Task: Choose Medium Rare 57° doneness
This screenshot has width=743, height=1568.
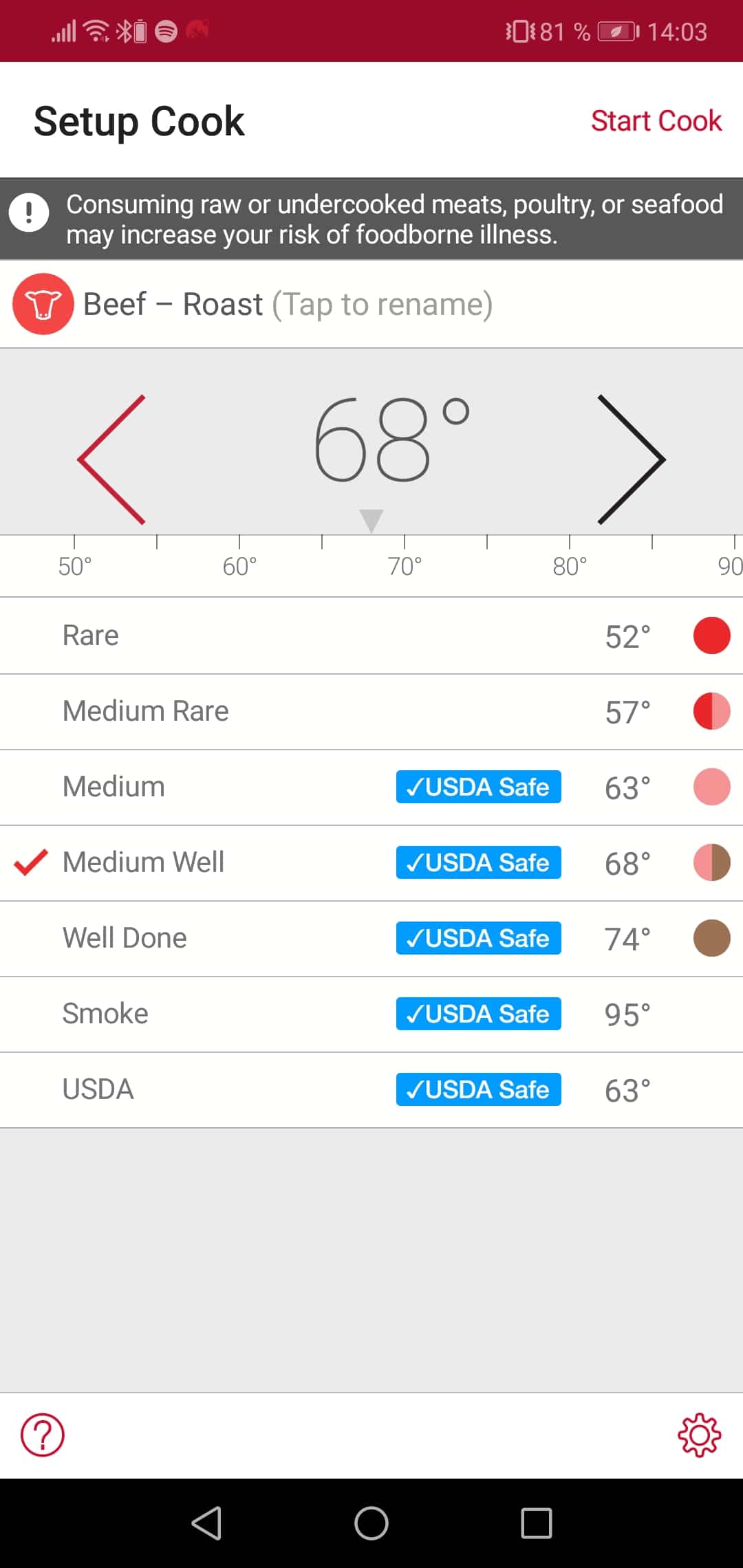Action: pyautogui.click(x=371, y=711)
